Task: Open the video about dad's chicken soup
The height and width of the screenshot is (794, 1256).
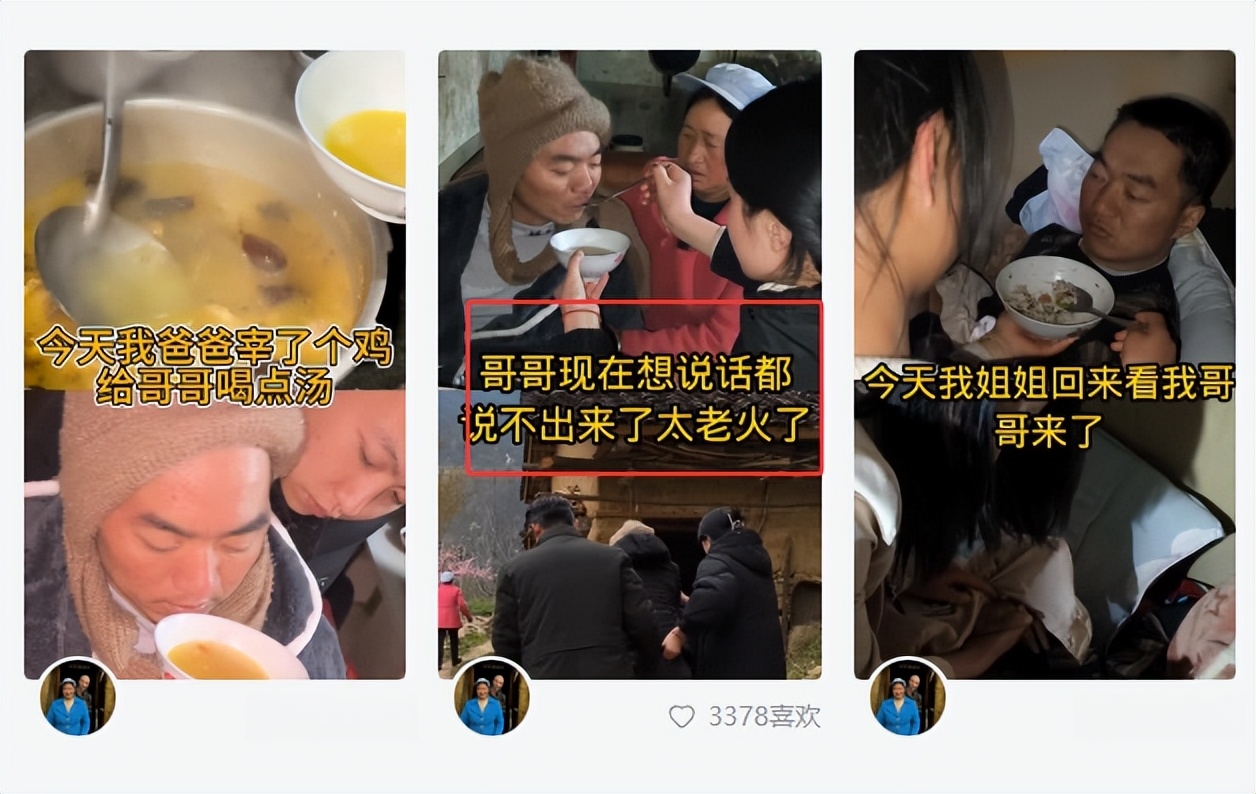Action: (x=215, y=364)
